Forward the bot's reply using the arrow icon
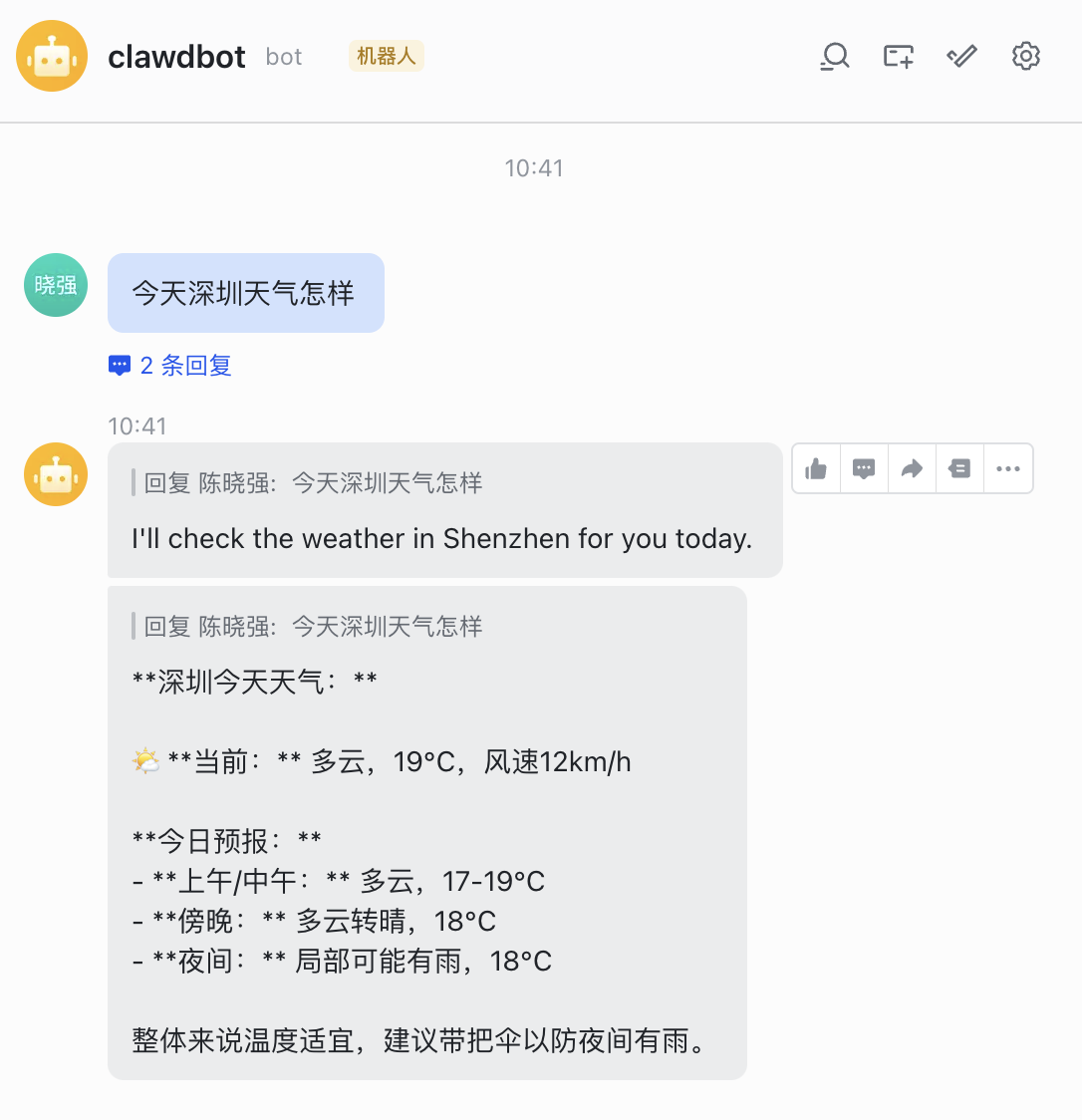Image resolution: width=1082 pixels, height=1120 pixels. point(912,468)
